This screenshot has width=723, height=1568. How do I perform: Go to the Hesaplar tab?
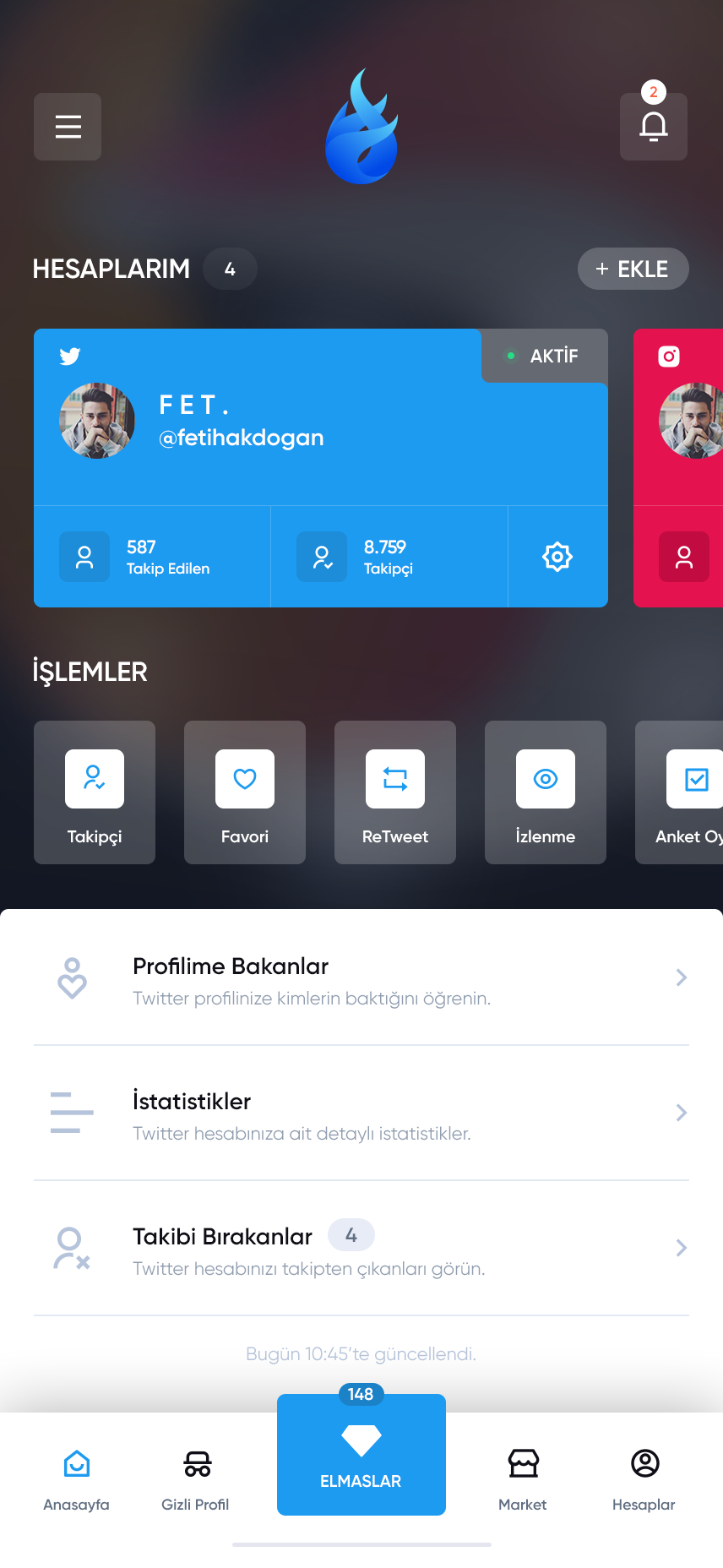tap(644, 1479)
